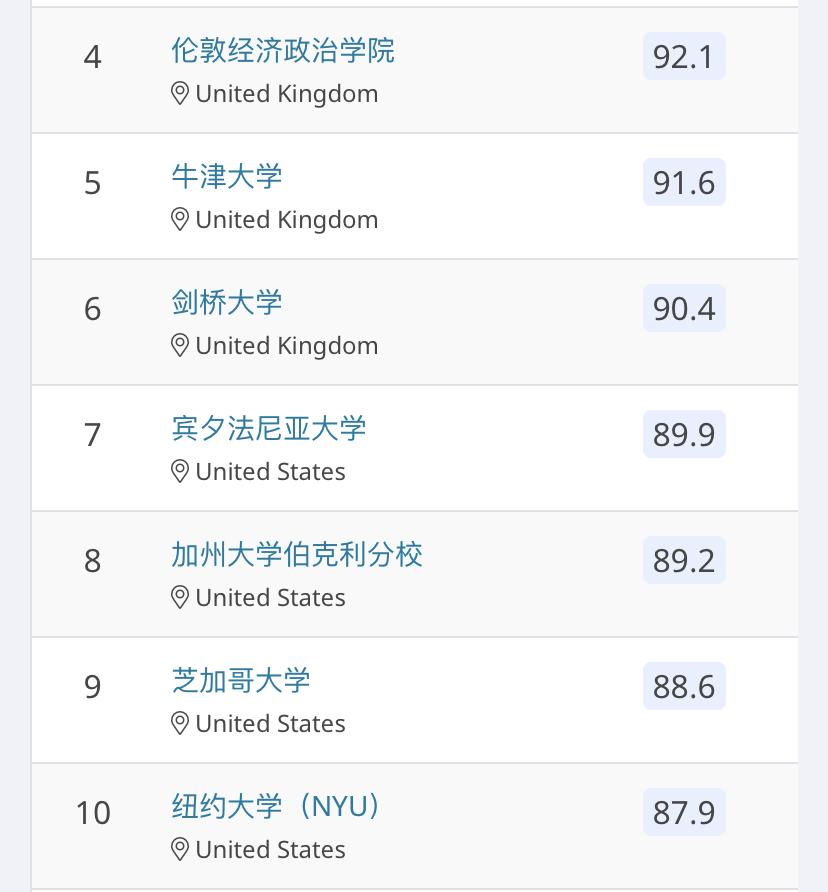Click the location pin icon under 芝加哥大学

click(x=180, y=723)
